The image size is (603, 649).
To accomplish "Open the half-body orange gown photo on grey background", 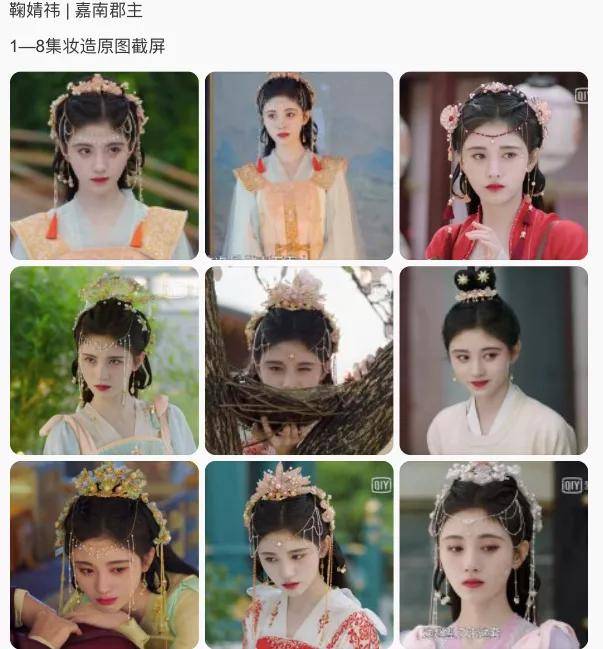I will 299,166.
